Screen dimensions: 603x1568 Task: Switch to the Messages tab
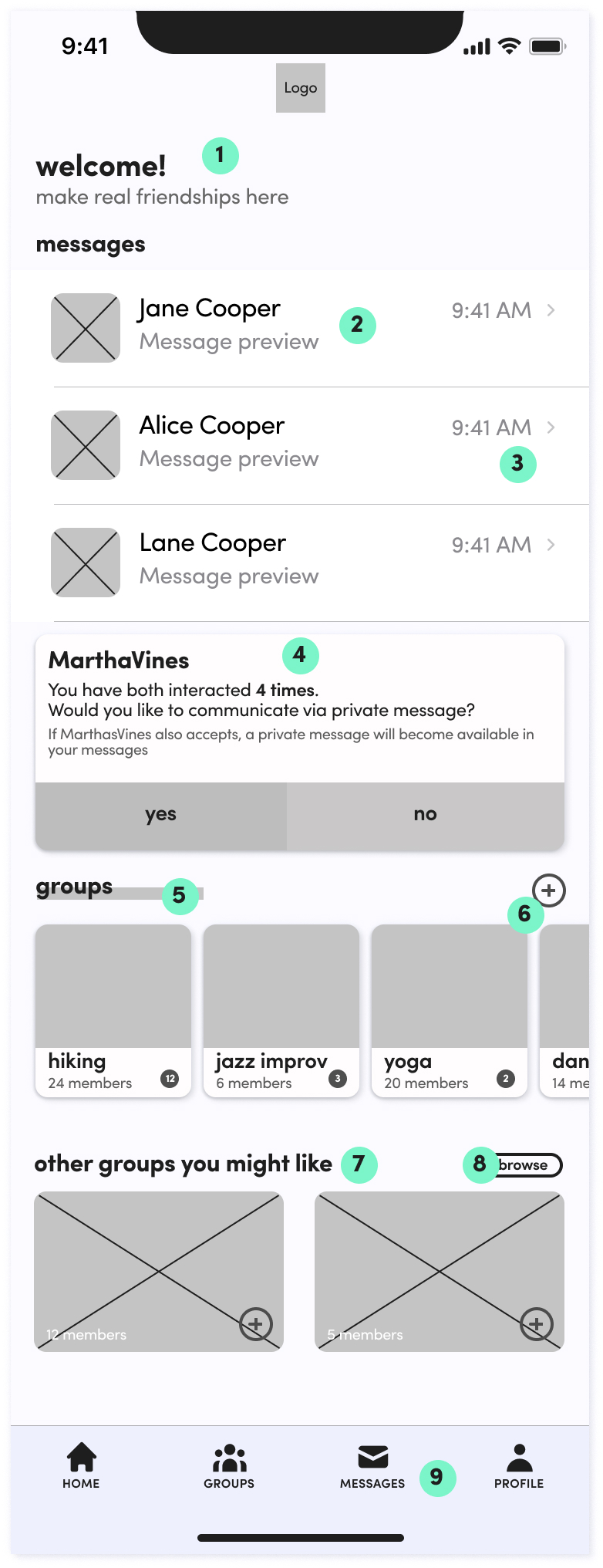(x=372, y=1466)
